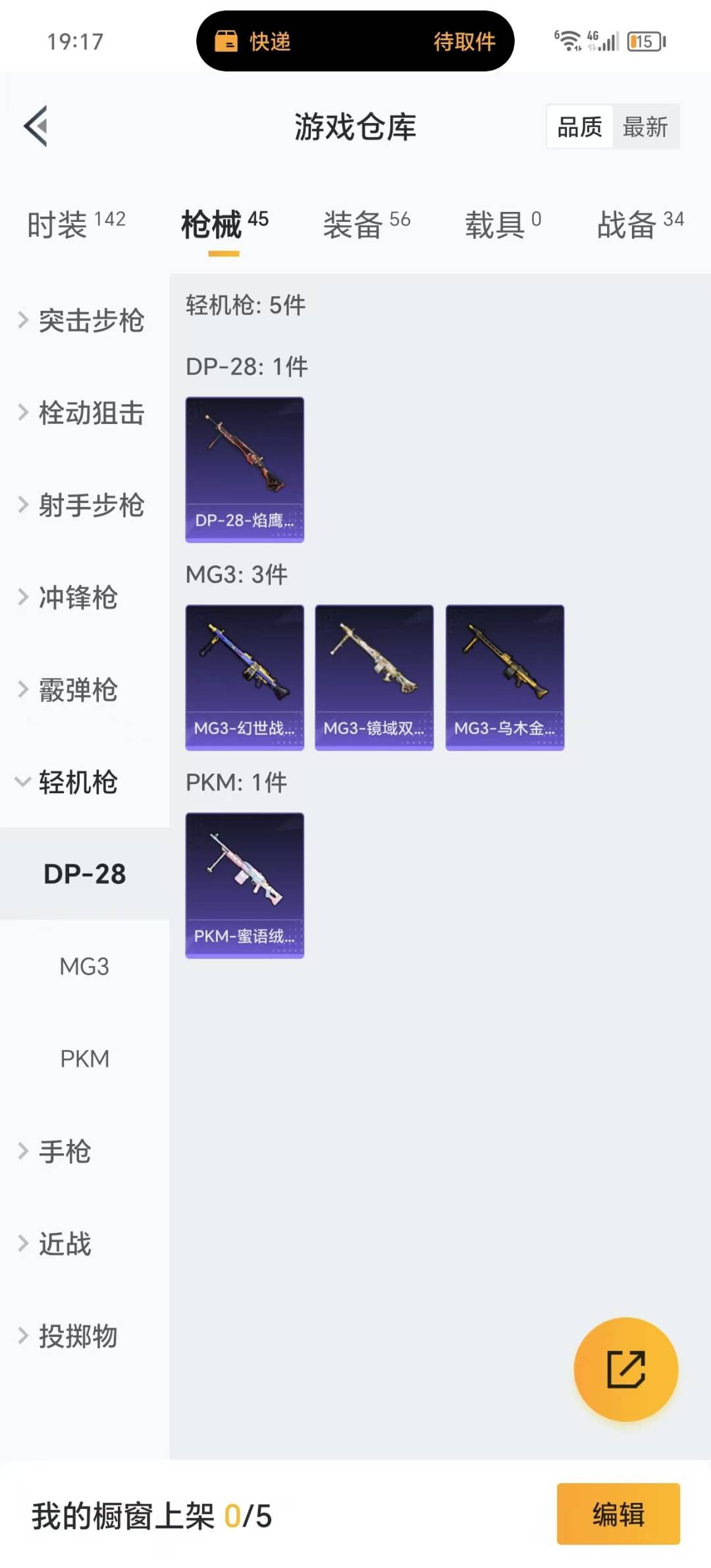Tap the orange floating share button
This screenshot has width=711, height=1568.
pos(625,1369)
